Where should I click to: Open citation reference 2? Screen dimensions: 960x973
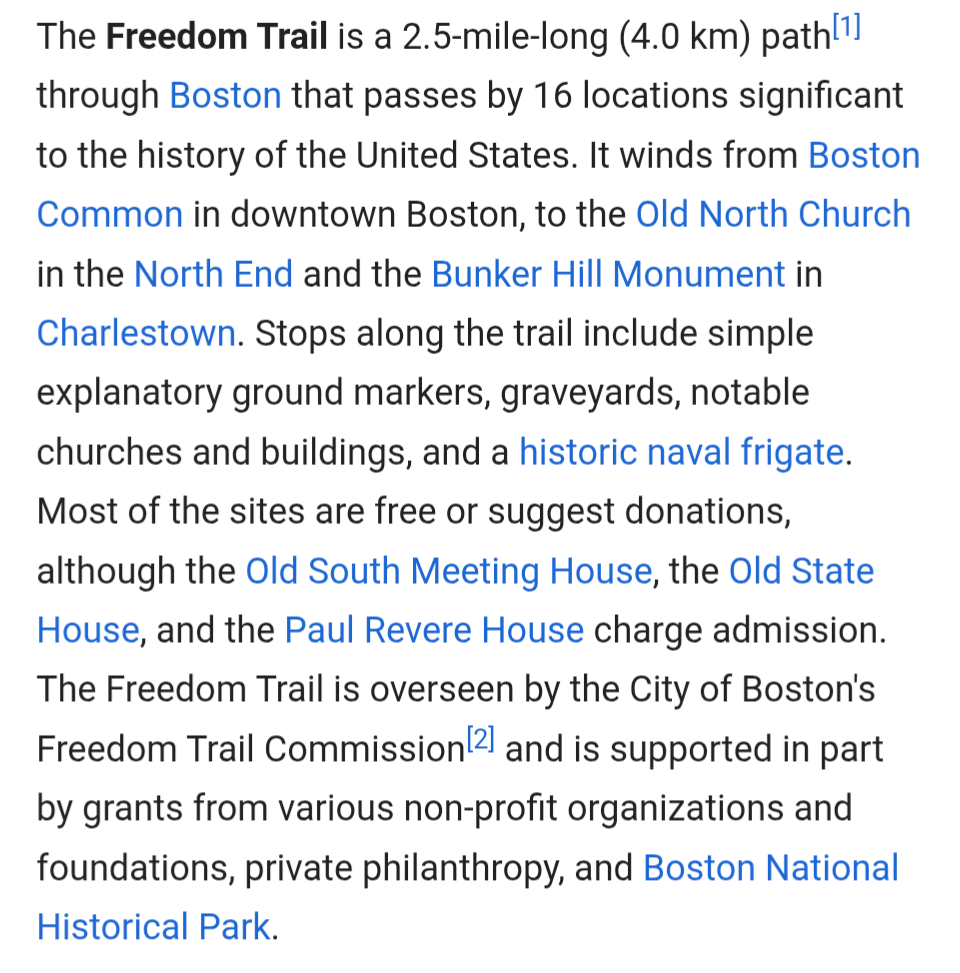coord(480,741)
